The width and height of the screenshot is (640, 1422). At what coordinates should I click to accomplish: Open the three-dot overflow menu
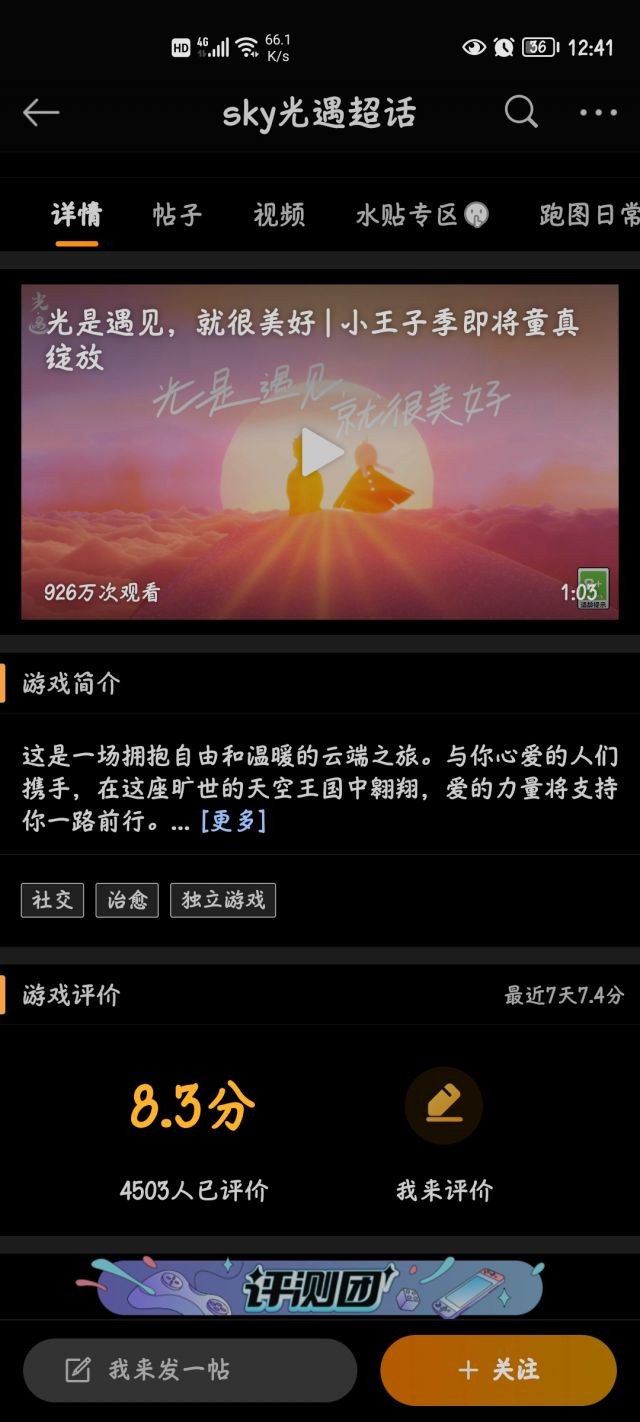tap(598, 113)
